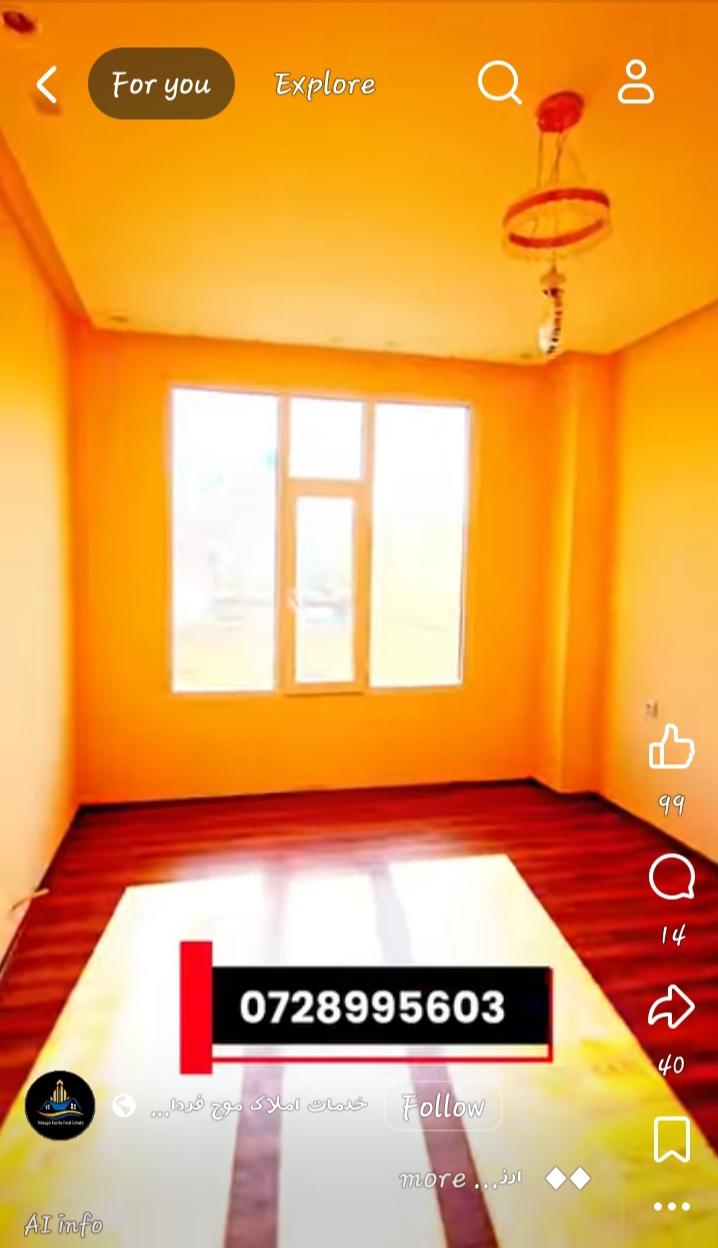Screen dimensions: 718x1248
Task: Switch to the Explore tab
Action: pyautogui.click(x=325, y=84)
